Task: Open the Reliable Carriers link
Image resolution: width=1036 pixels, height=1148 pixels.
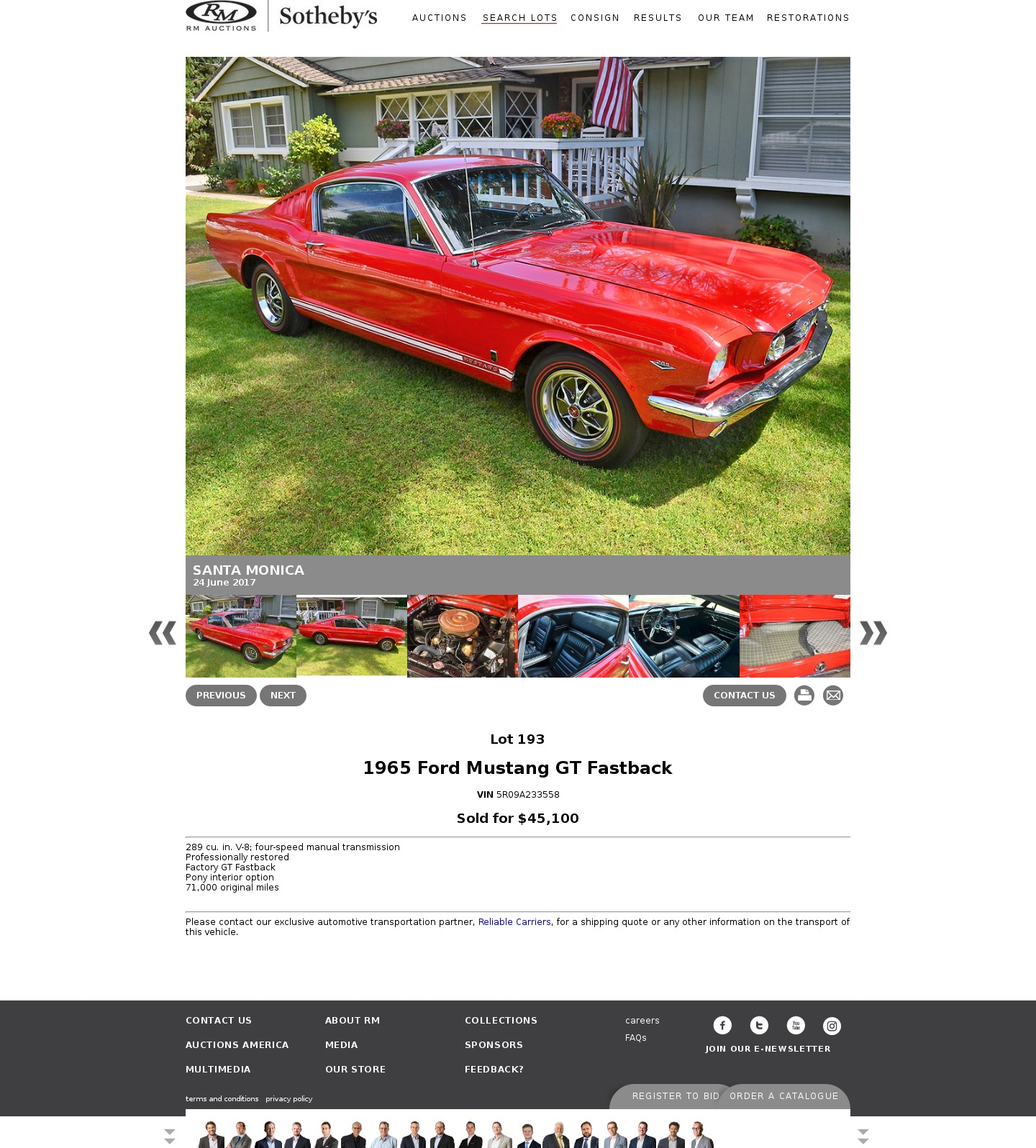Action: (x=514, y=922)
